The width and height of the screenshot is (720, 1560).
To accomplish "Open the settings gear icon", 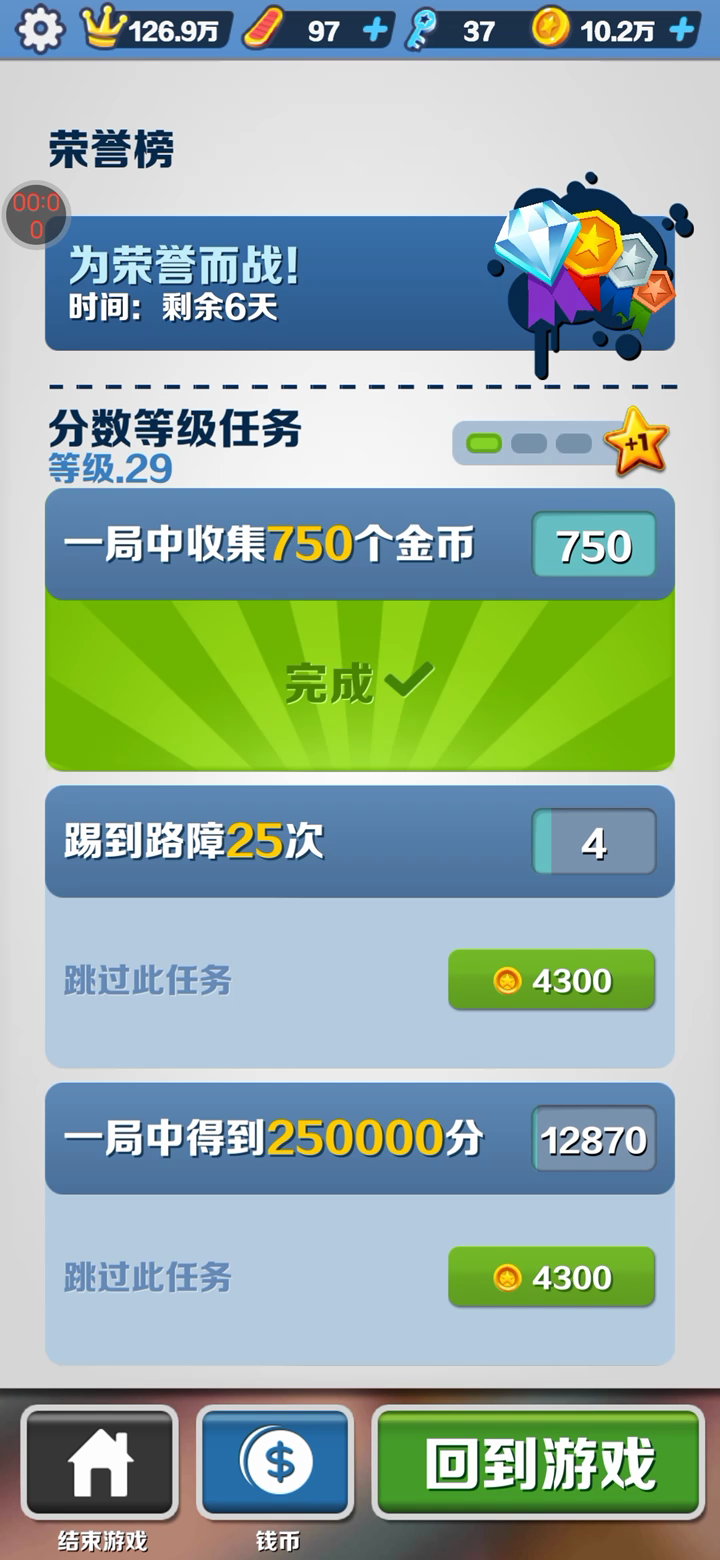I will pos(40,29).
